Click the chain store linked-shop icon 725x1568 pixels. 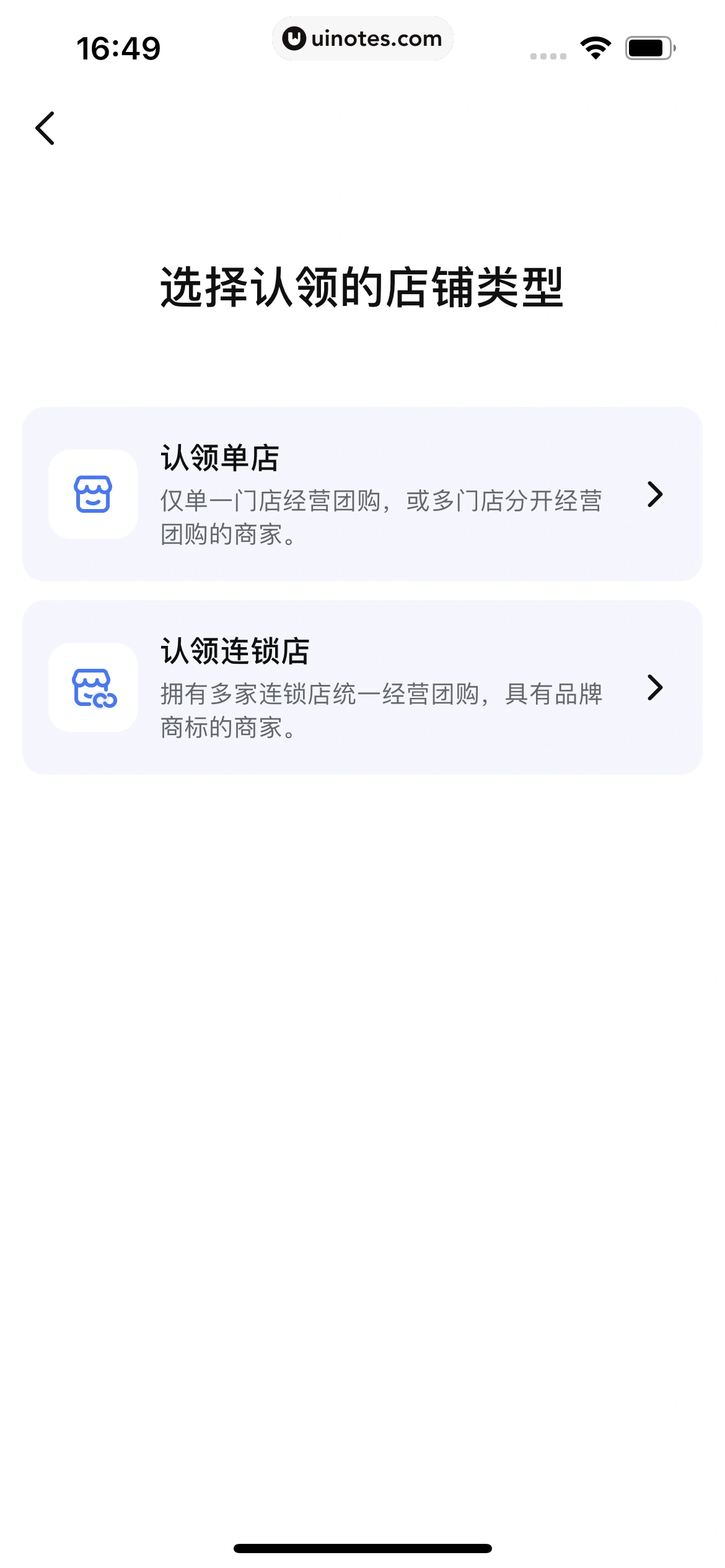(93, 689)
